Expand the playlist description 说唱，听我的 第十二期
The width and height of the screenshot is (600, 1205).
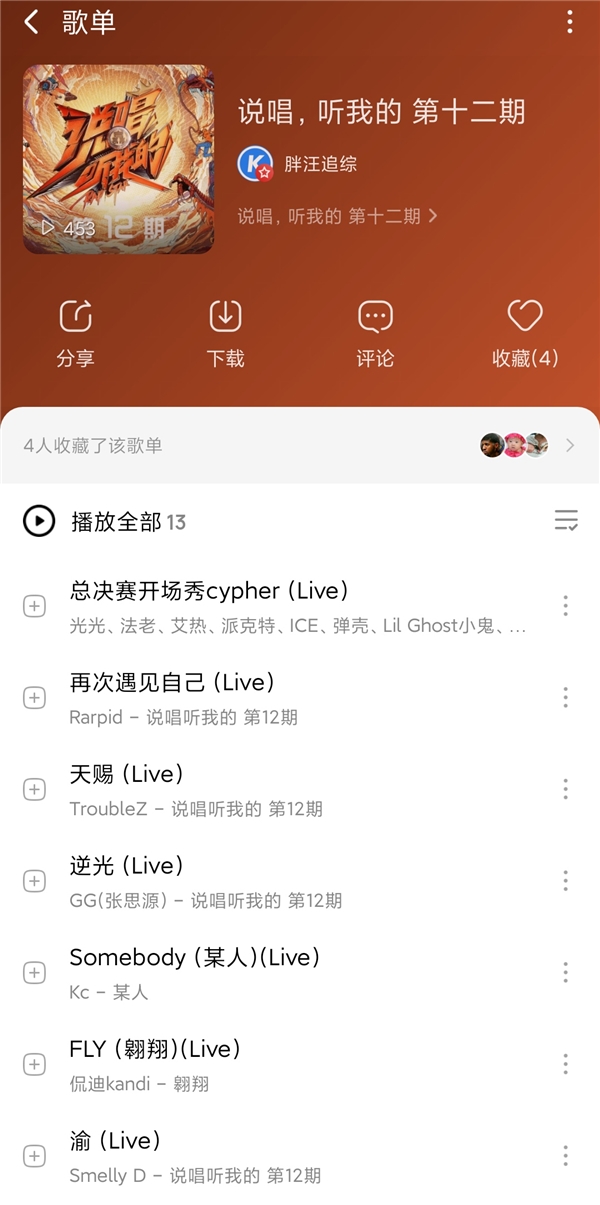pos(337,216)
